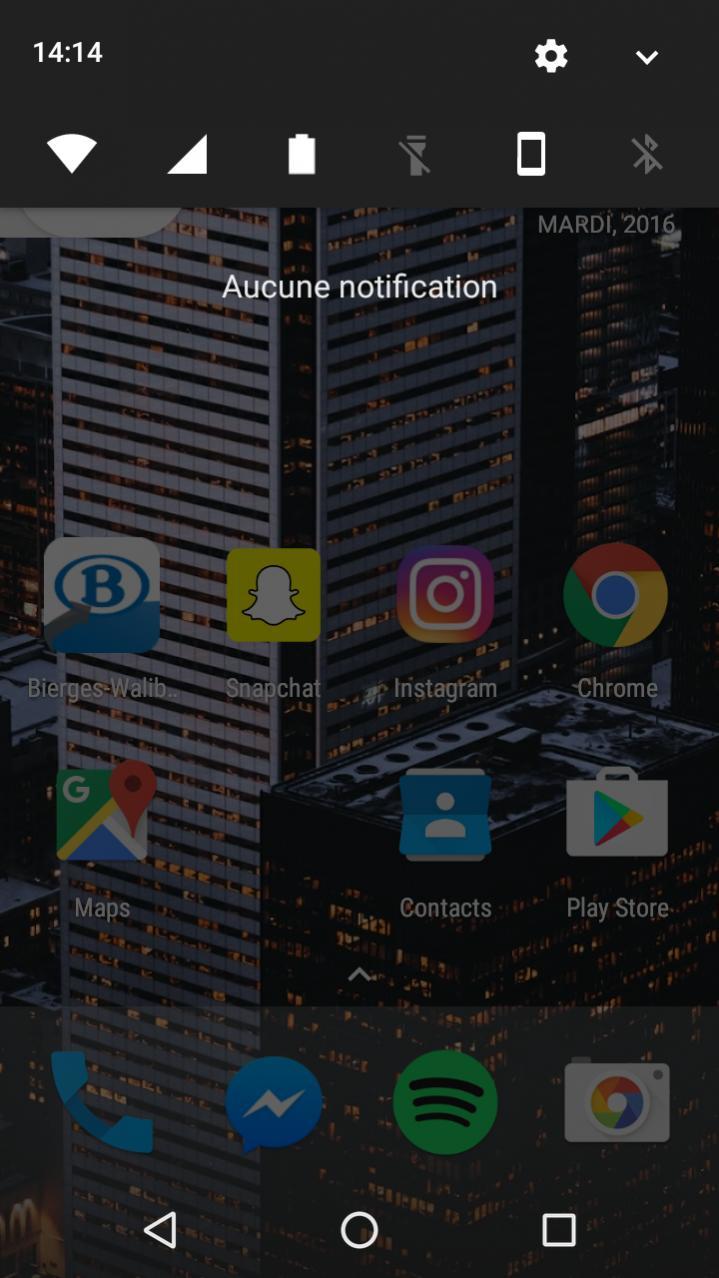
Task: Expand the quick settings panel
Action: tap(647, 57)
